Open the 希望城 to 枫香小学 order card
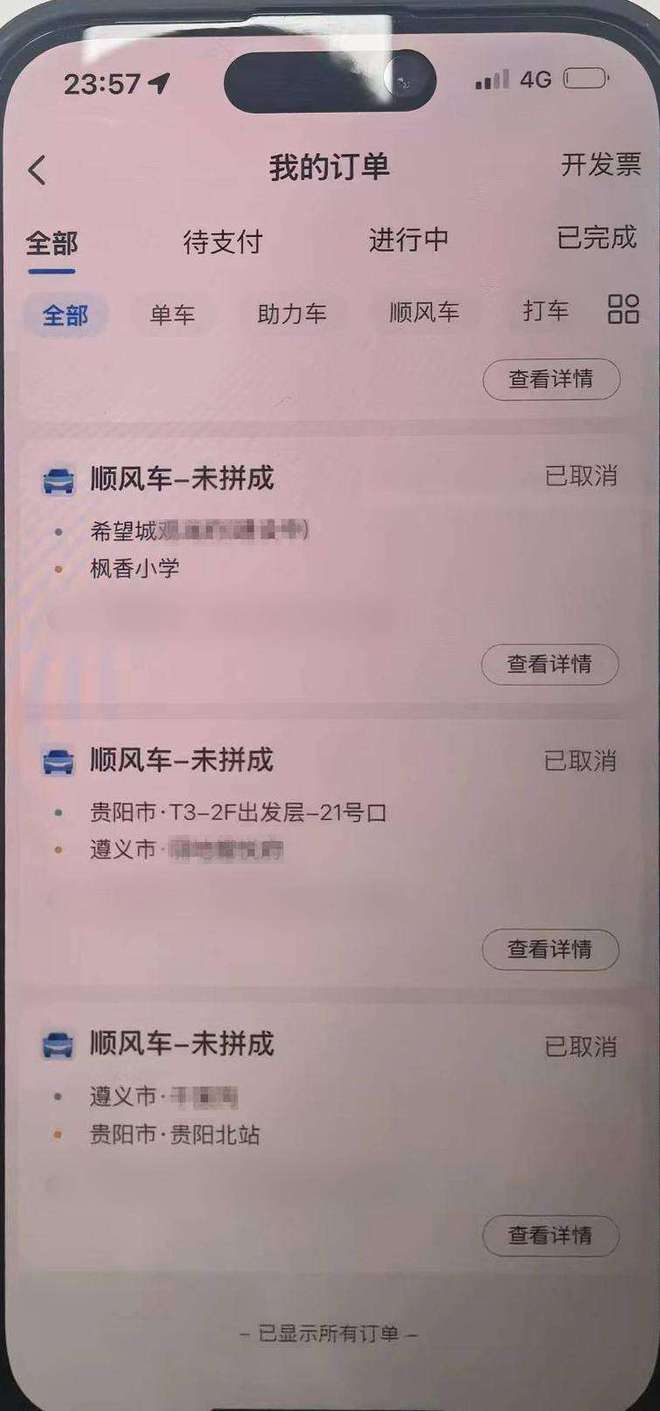 click(x=300, y=560)
